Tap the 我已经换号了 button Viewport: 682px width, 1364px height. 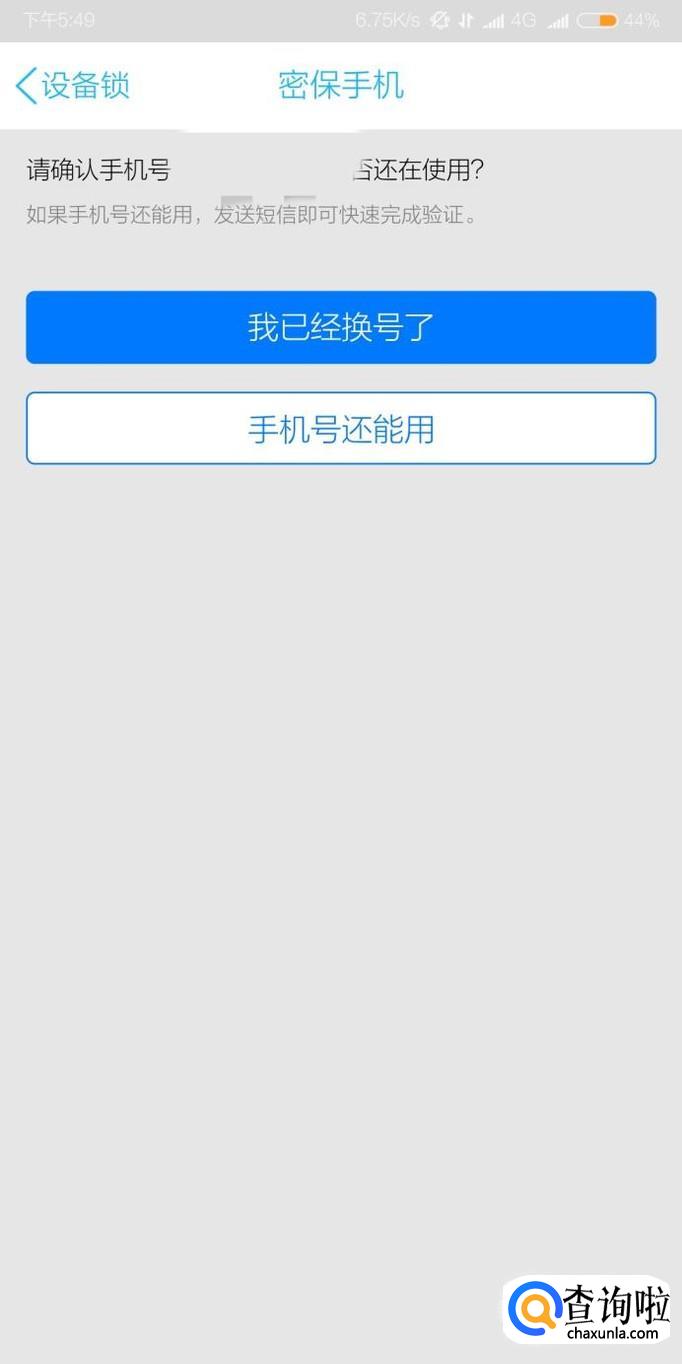coord(341,327)
